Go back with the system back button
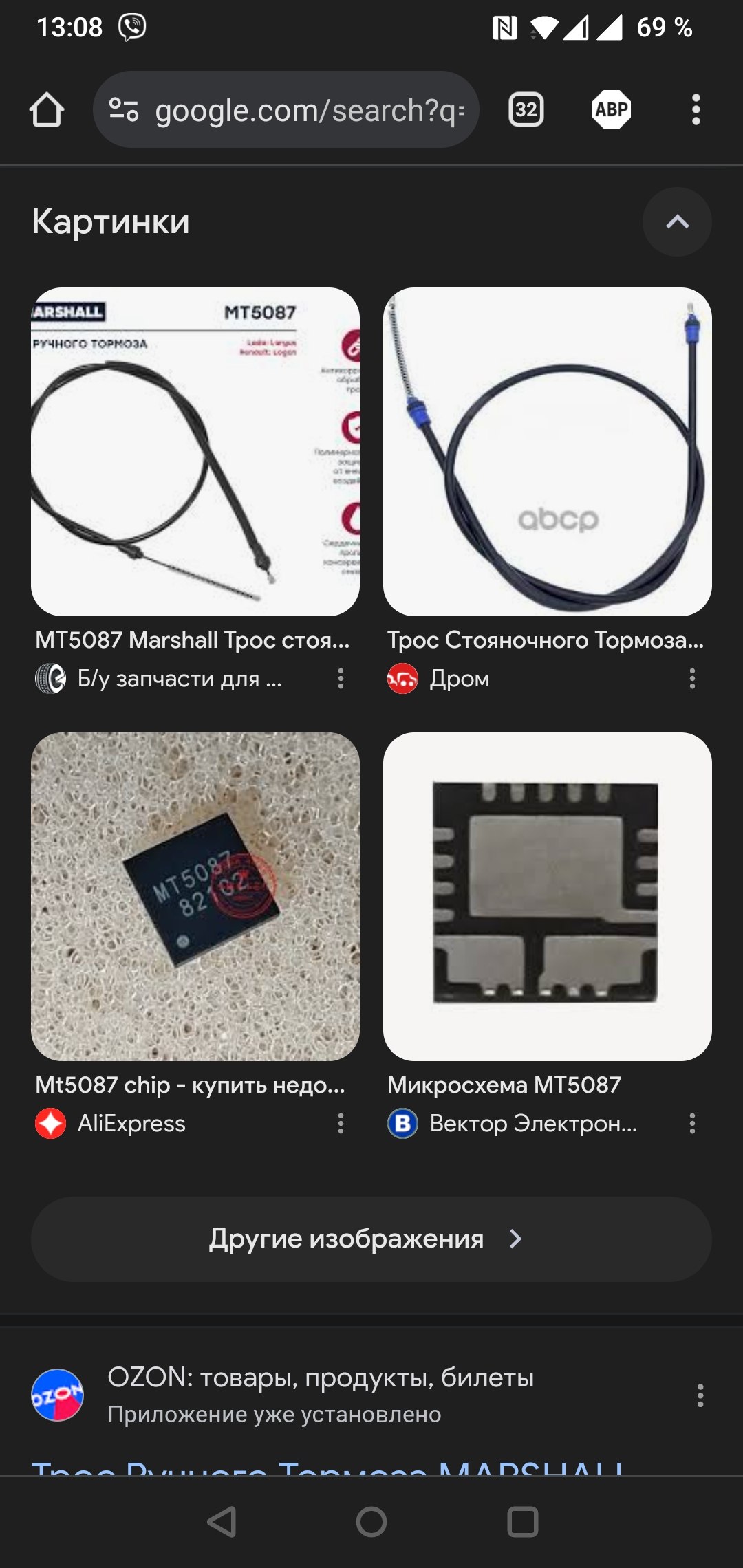The height and width of the screenshot is (1568, 743). click(x=222, y=1522)
